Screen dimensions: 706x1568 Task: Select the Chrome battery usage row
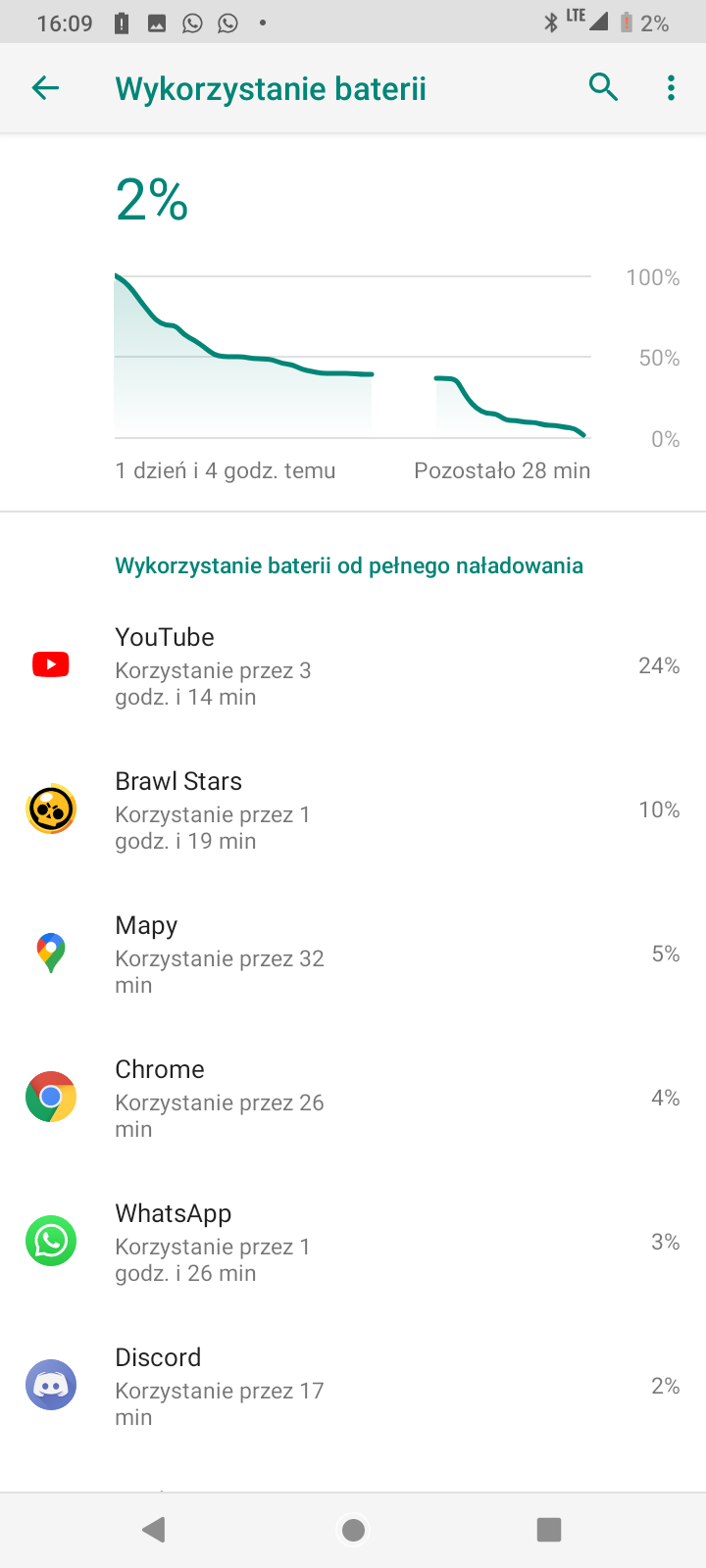click(353, 1098)
